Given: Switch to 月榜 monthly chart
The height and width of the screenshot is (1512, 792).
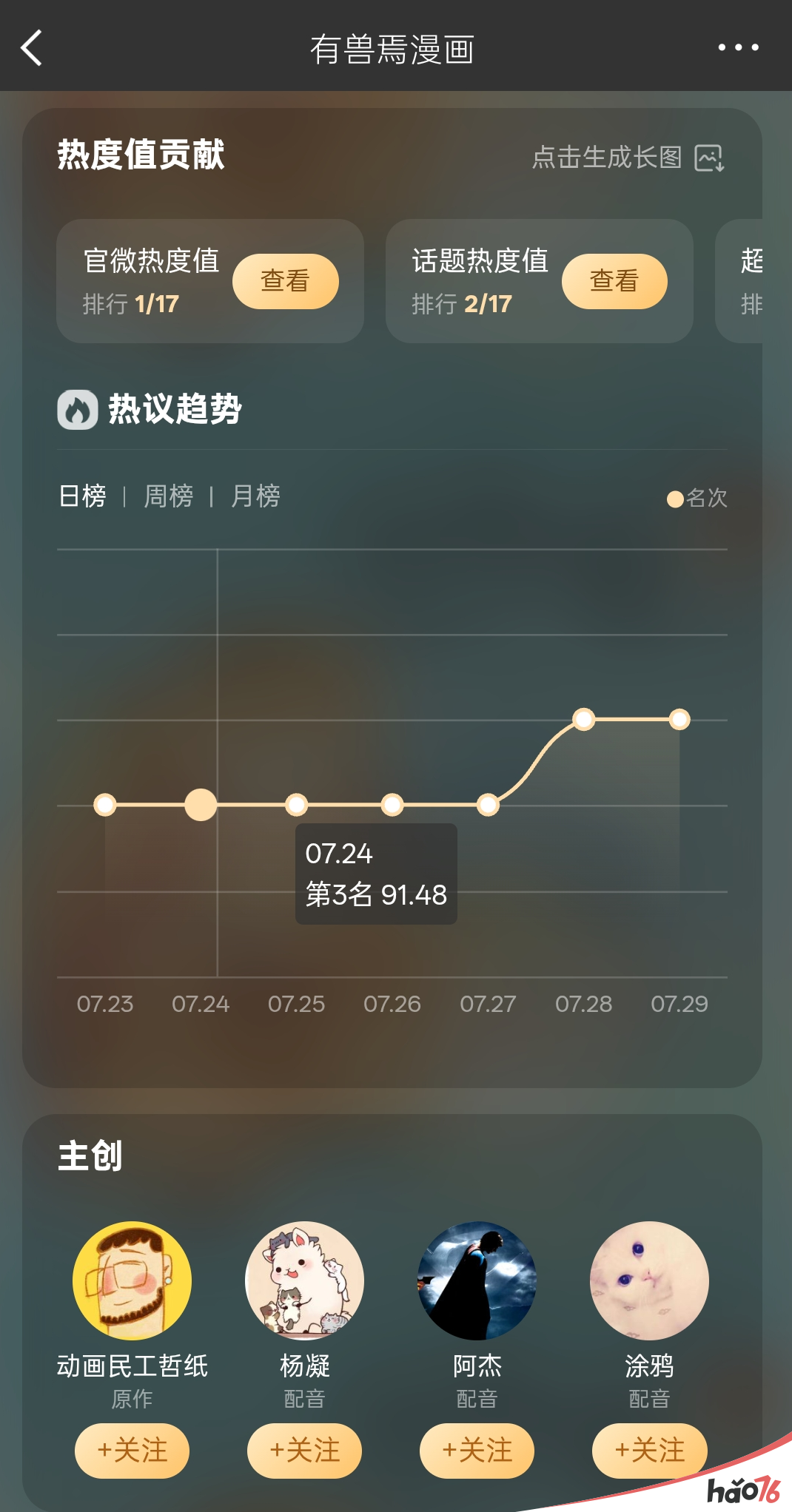Looking at the screenshot, I should (255, 496).
